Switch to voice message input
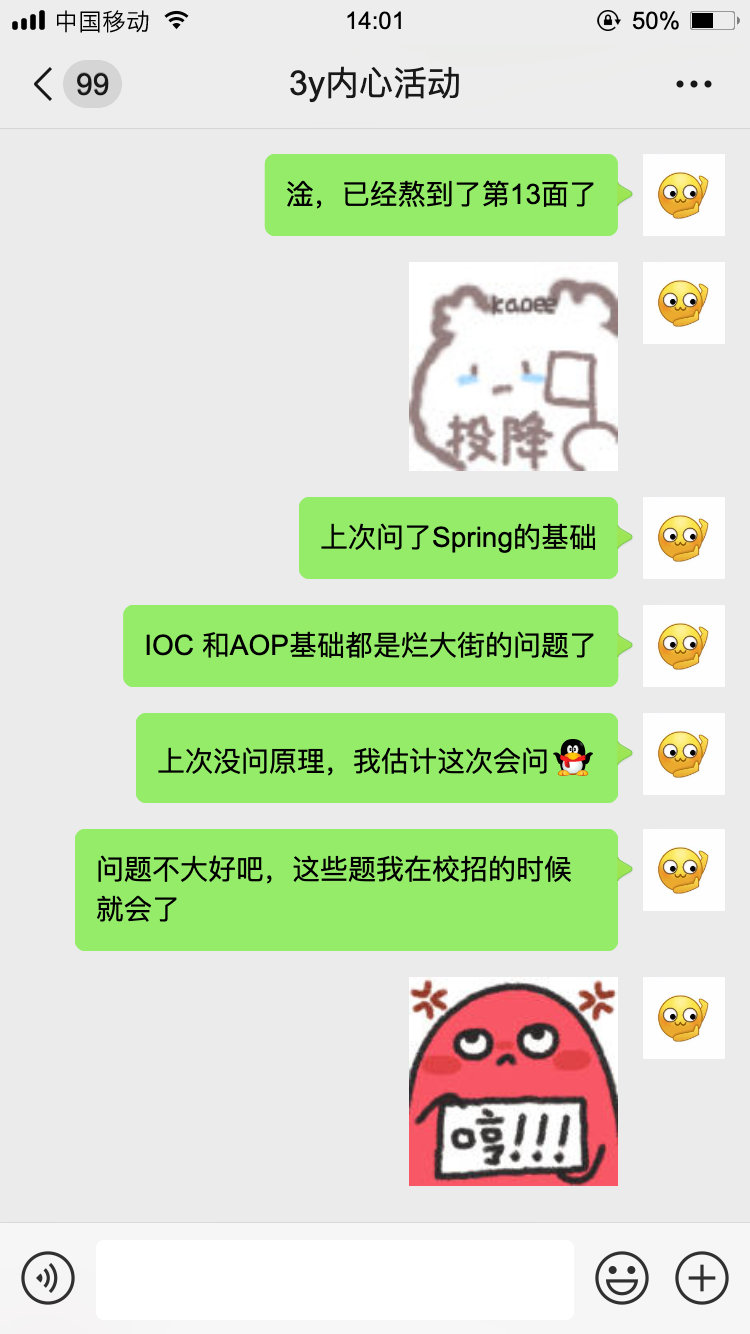The image size is (750, 1334). click(x=48, y=1278)
